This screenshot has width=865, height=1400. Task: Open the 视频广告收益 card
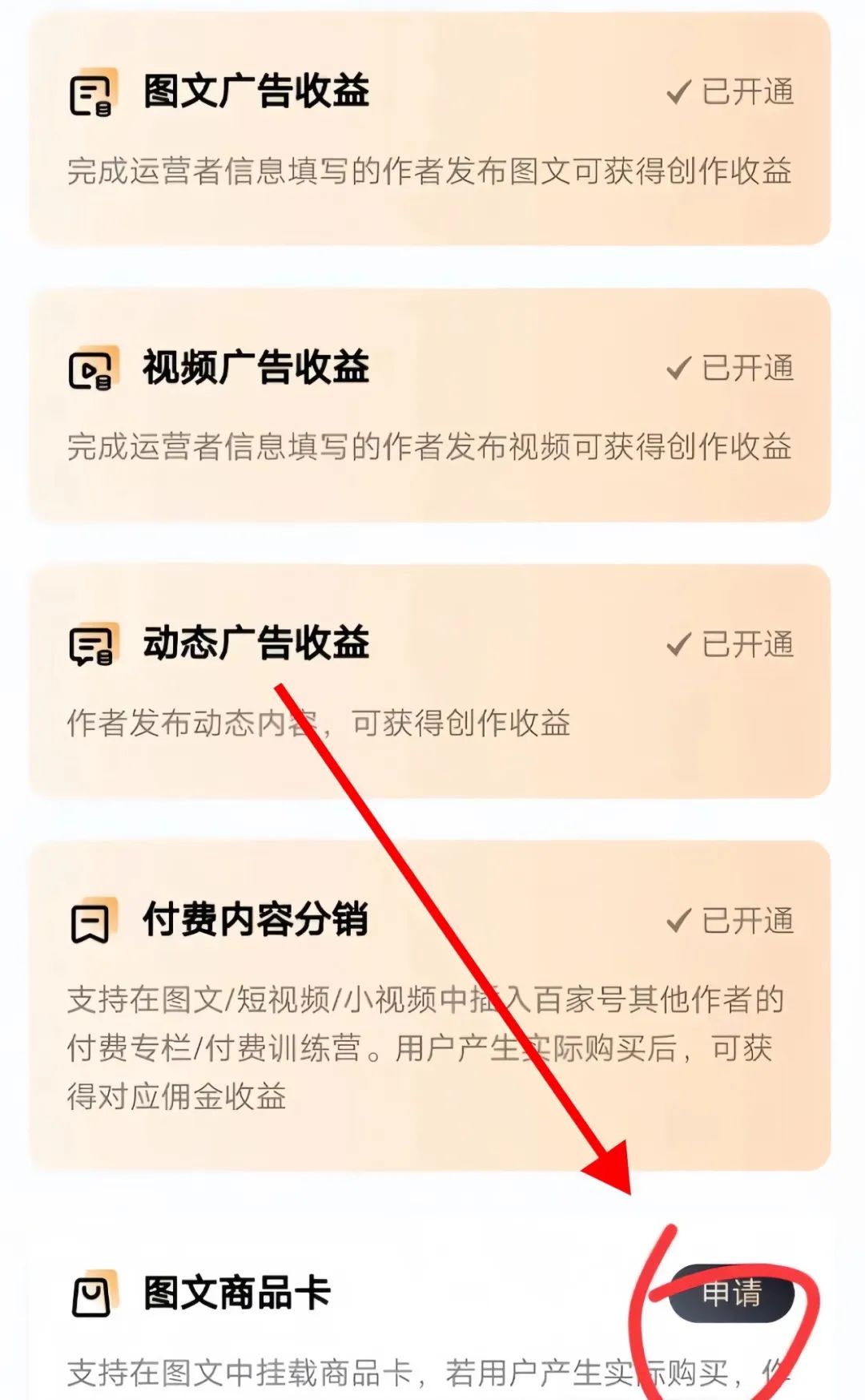pyautogui.click(x=430, y=405)
